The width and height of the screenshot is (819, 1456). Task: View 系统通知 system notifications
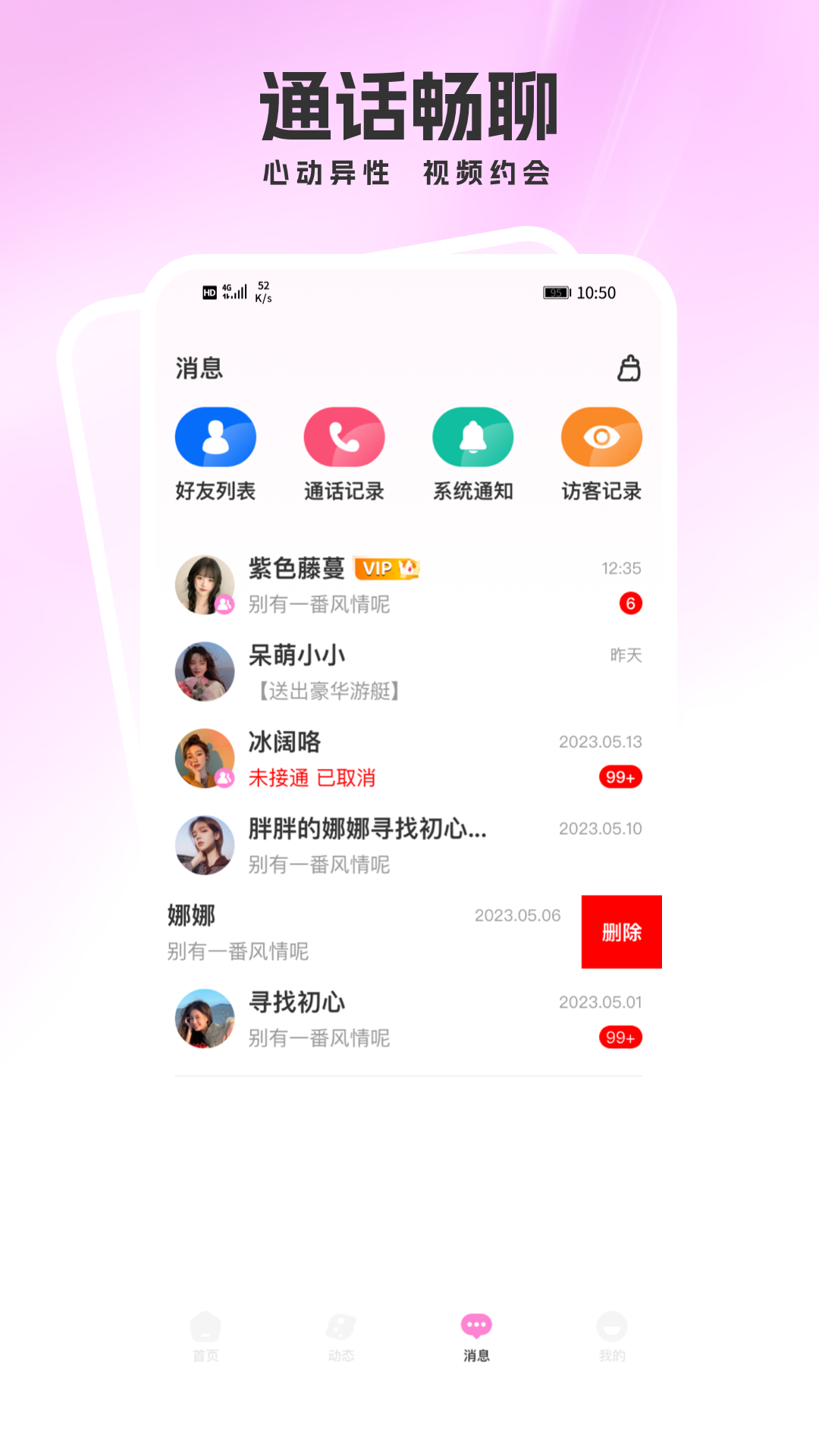[x=473, y=437]
